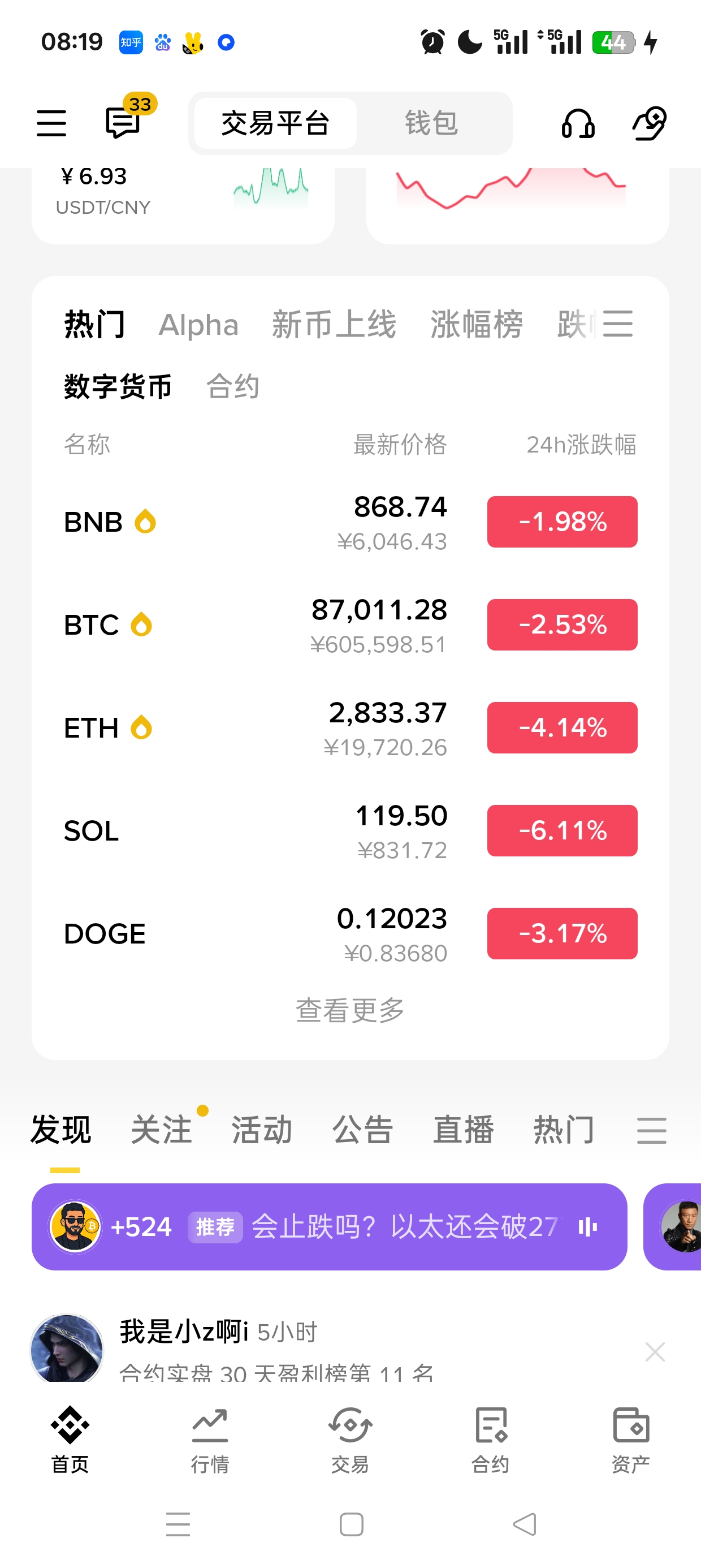This screenshot has width=701, height=1568.
Task: Switch to 涨幅榜 ranking
Action: pyautogui.click(x=477, y=325)
